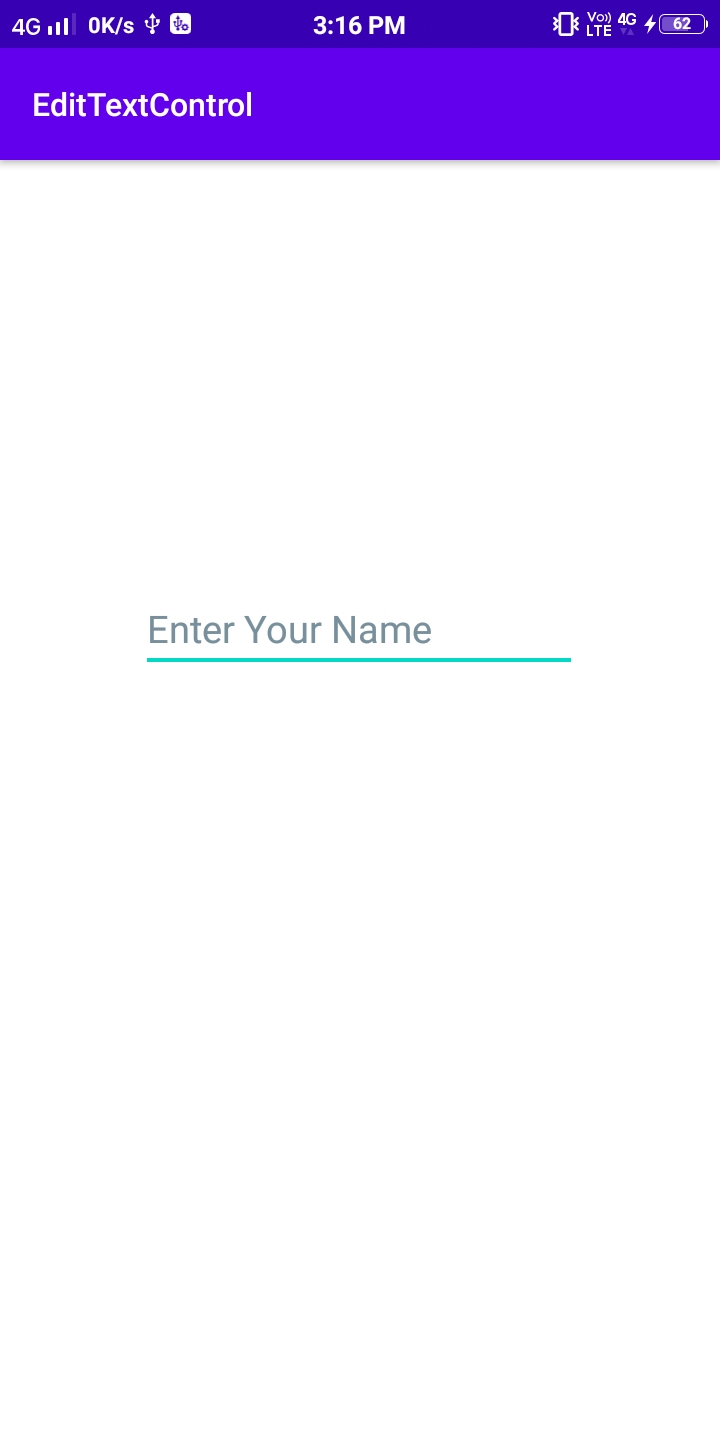Tap the EditTextControl title in the app bar

coord(142,104)
